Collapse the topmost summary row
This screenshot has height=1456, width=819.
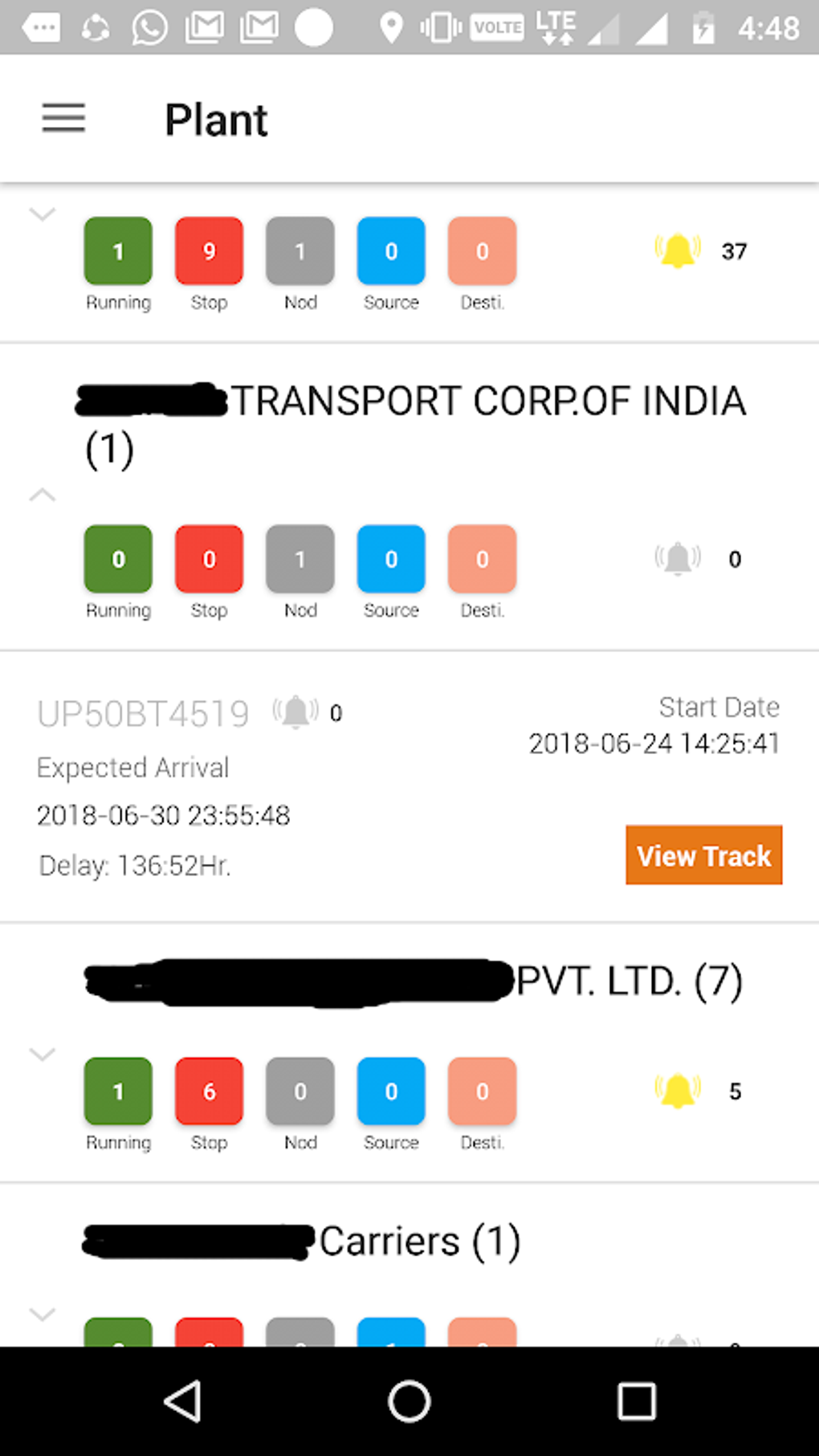click(x=43, y=214)
